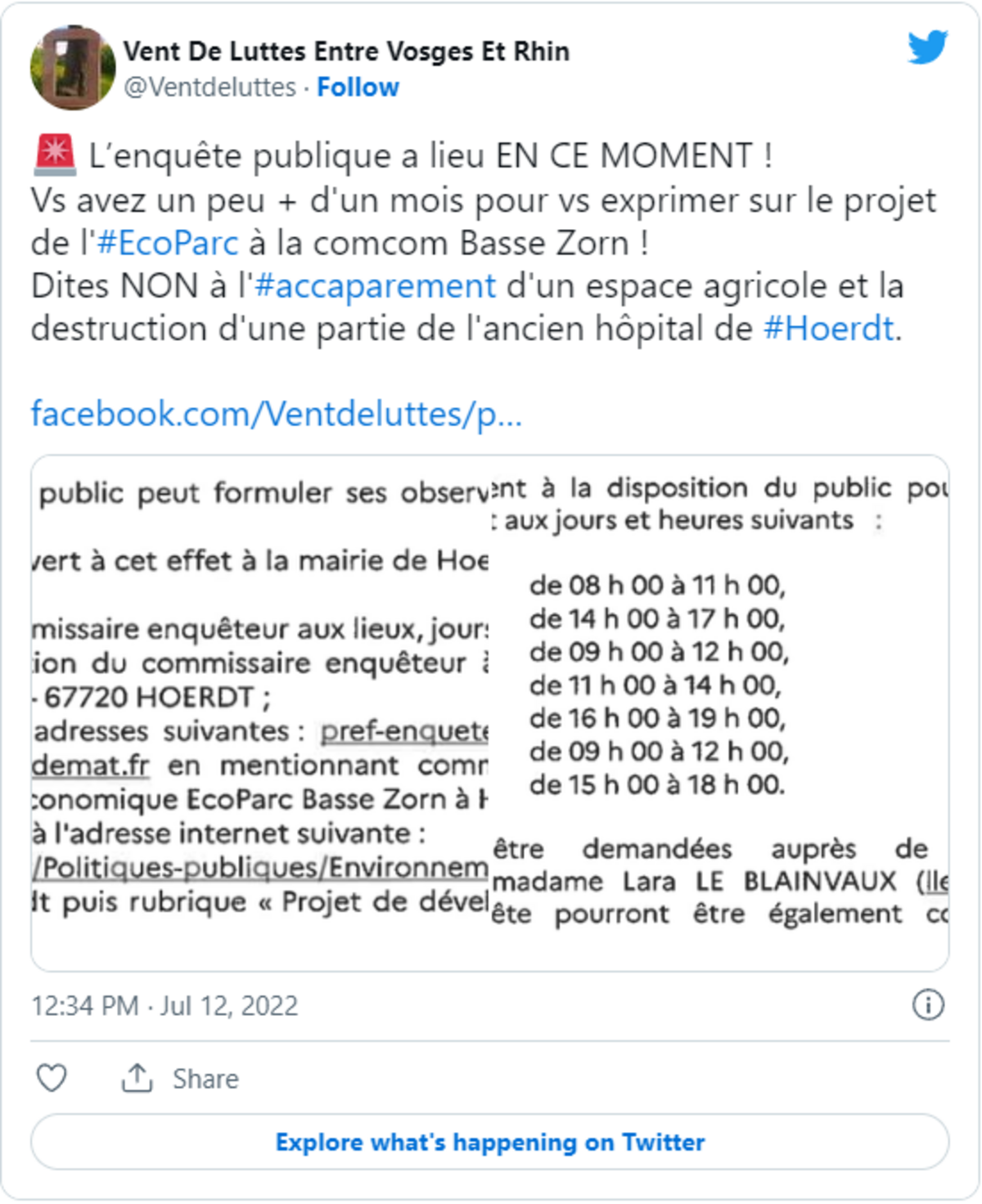982x1204 pixels.
Task: Open the #accaparement hashtag
Action: point(376,286)
